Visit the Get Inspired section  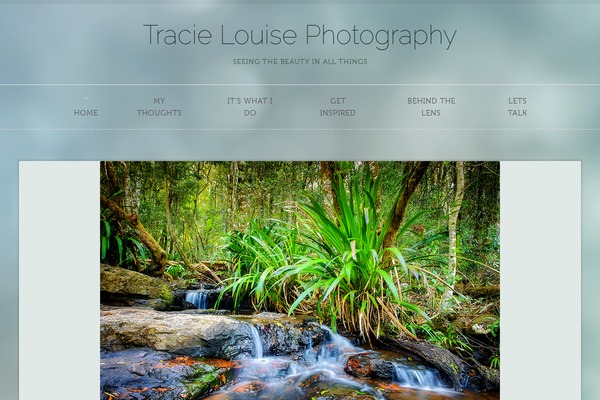[337, 106]
